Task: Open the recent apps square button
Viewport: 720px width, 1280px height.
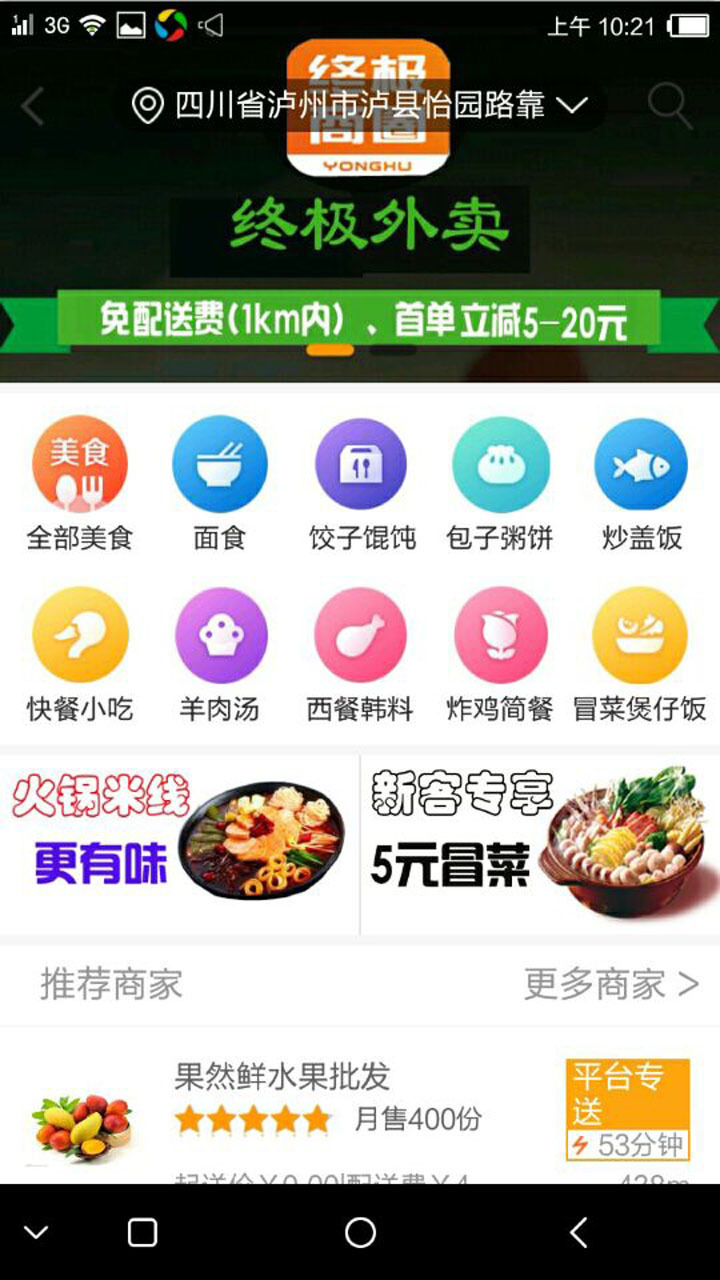Action: pos(142,1232)
